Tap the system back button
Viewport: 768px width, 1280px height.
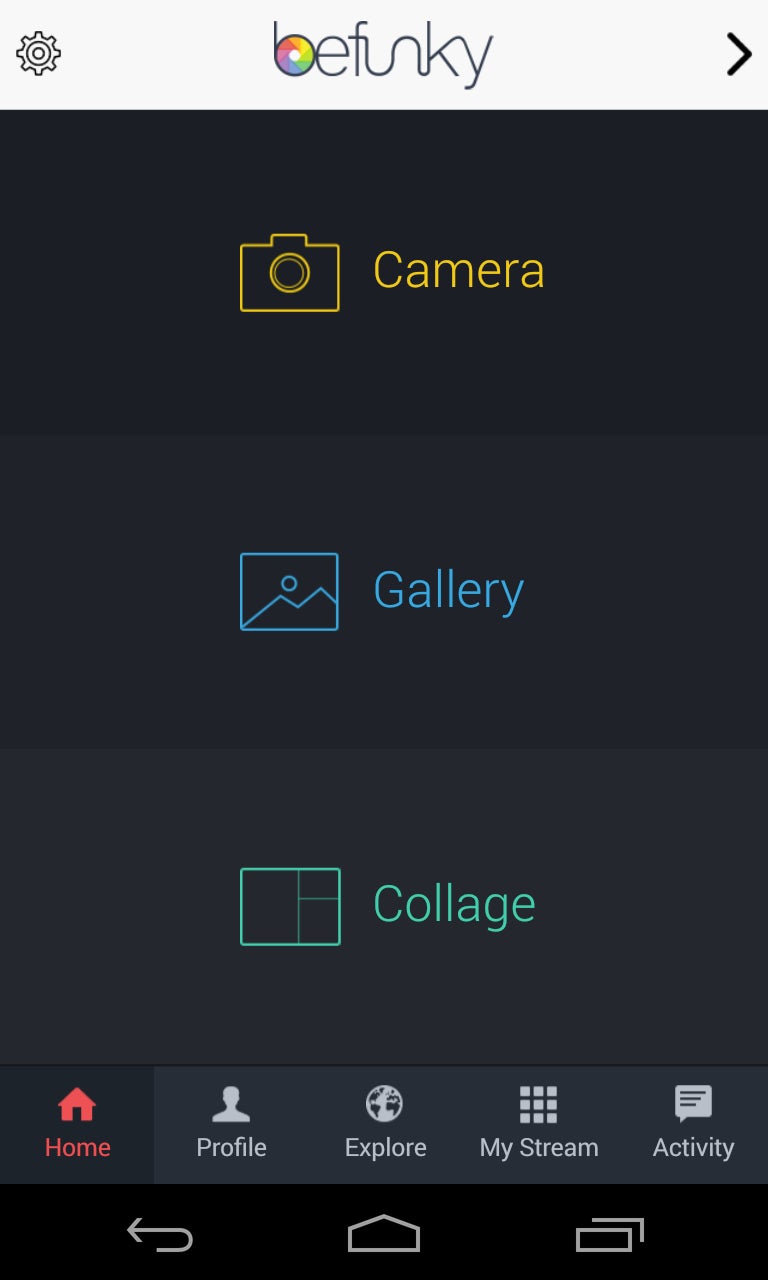coord(160,1234)
